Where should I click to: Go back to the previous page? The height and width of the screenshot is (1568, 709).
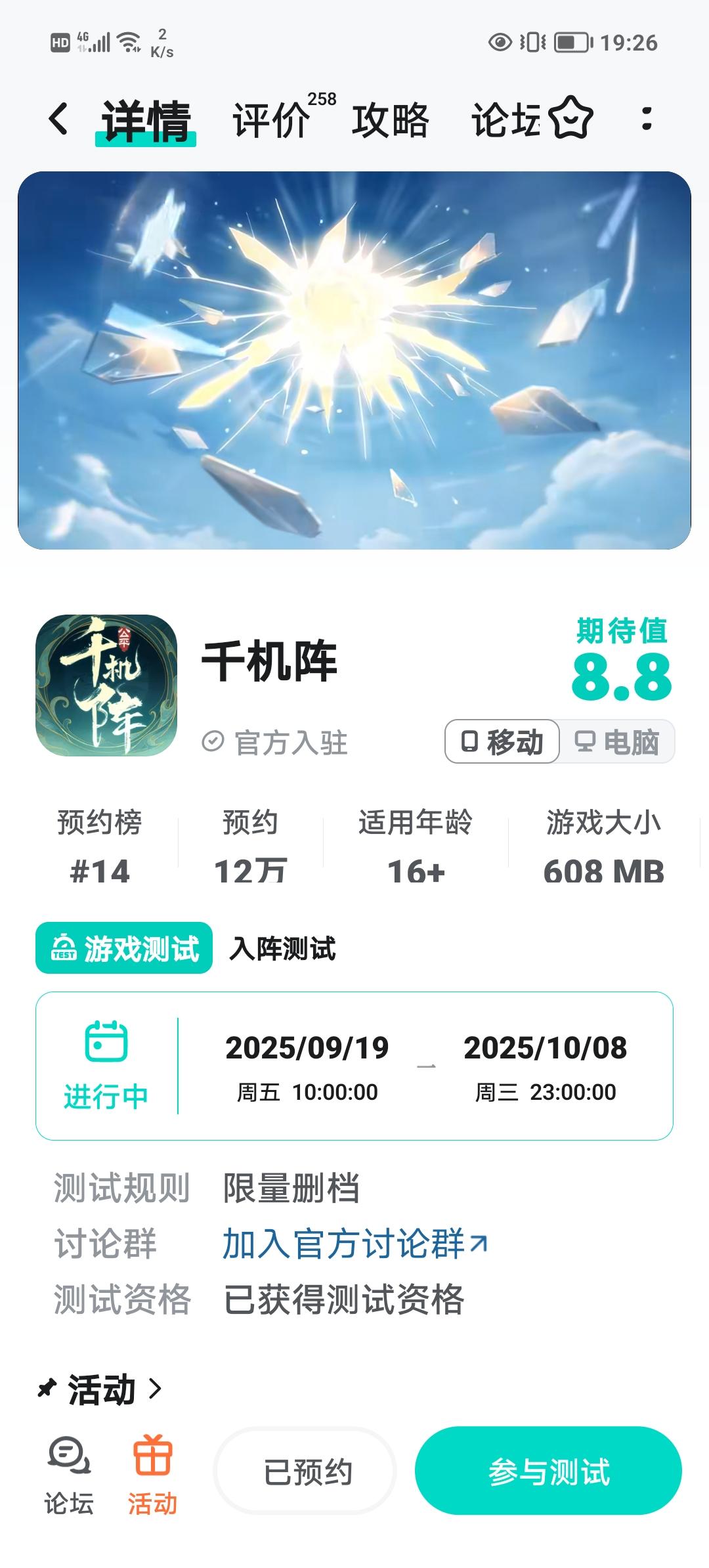(x=58, y=120)
